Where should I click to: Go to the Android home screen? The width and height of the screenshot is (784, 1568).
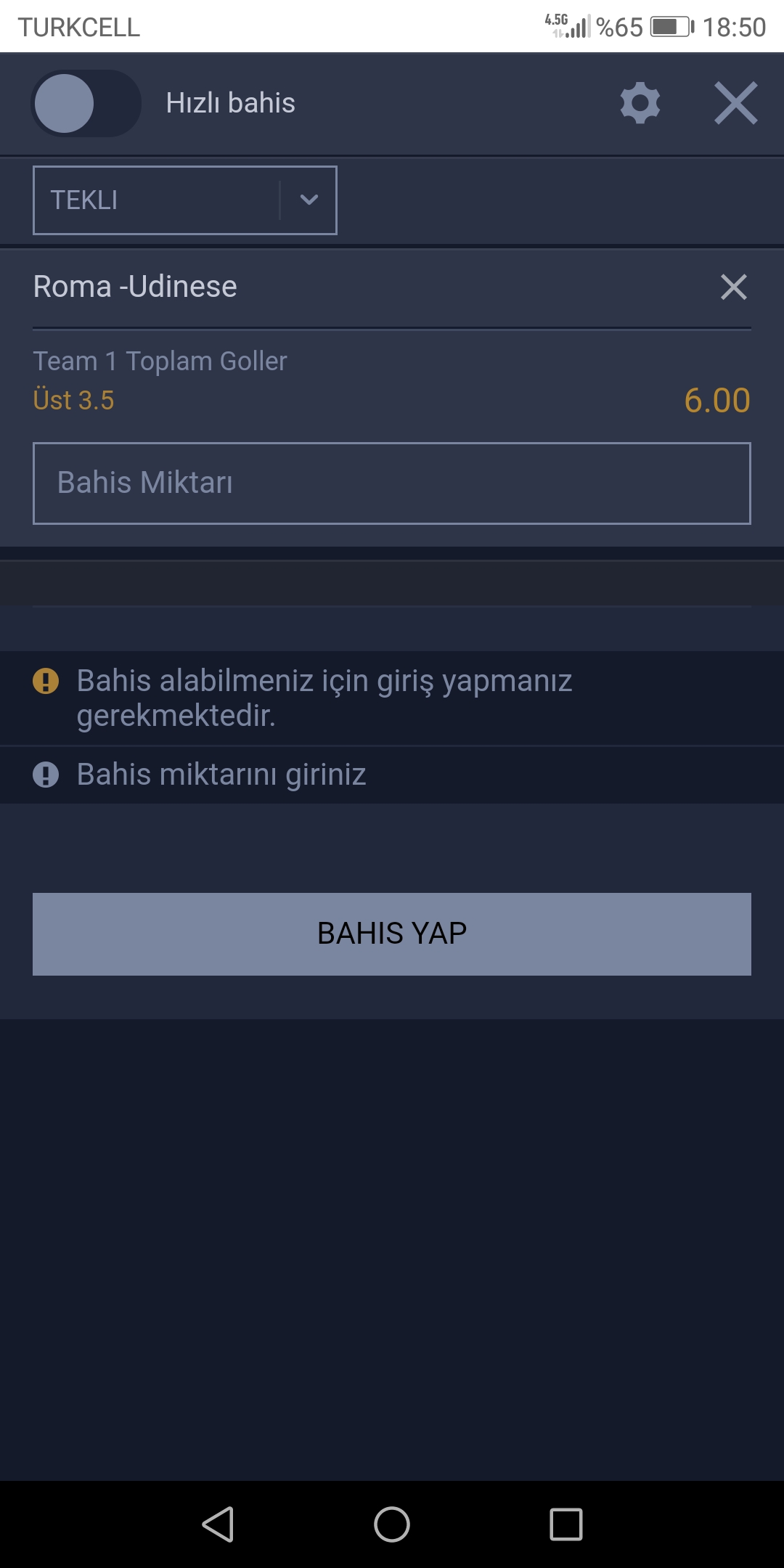click(392, 1524)
